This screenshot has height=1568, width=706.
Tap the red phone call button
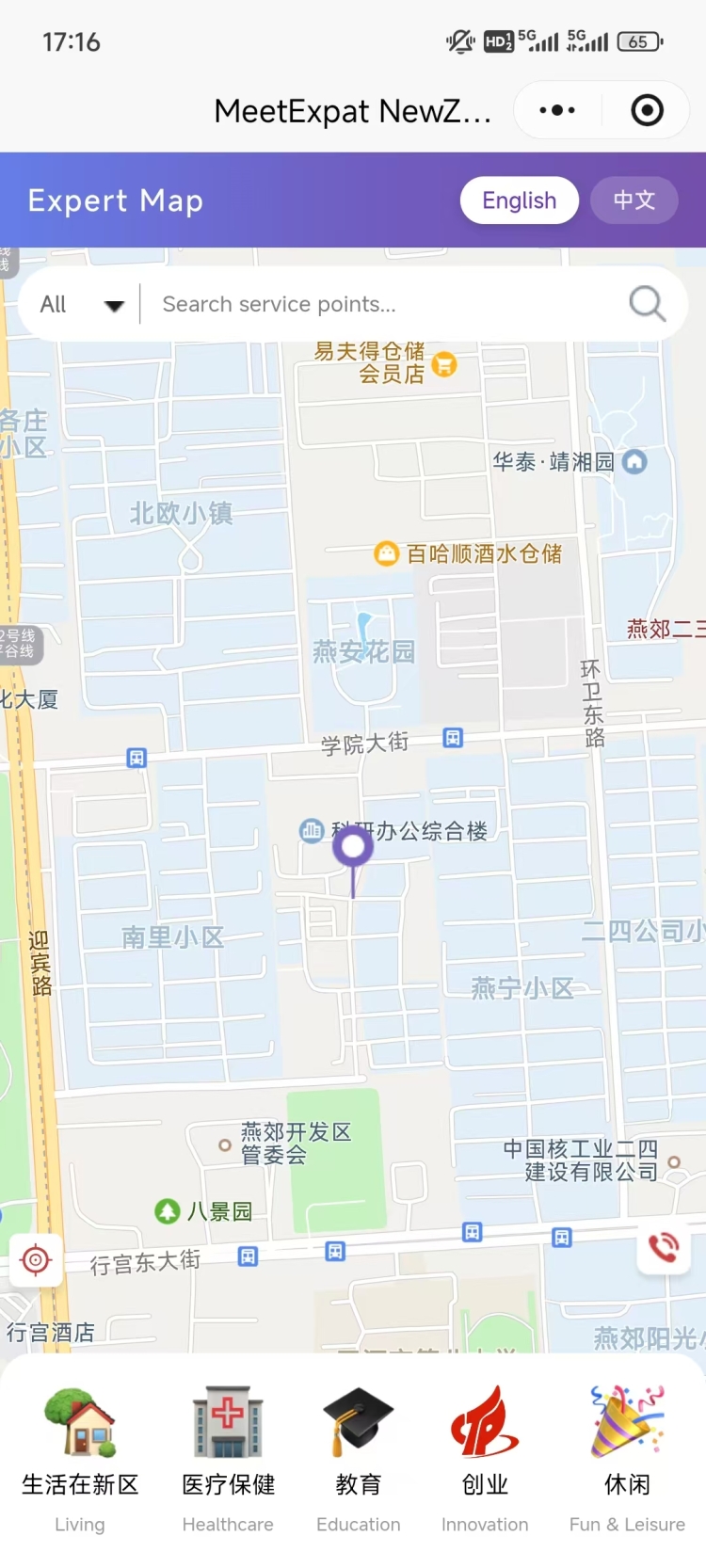(x=664, y=1248)
